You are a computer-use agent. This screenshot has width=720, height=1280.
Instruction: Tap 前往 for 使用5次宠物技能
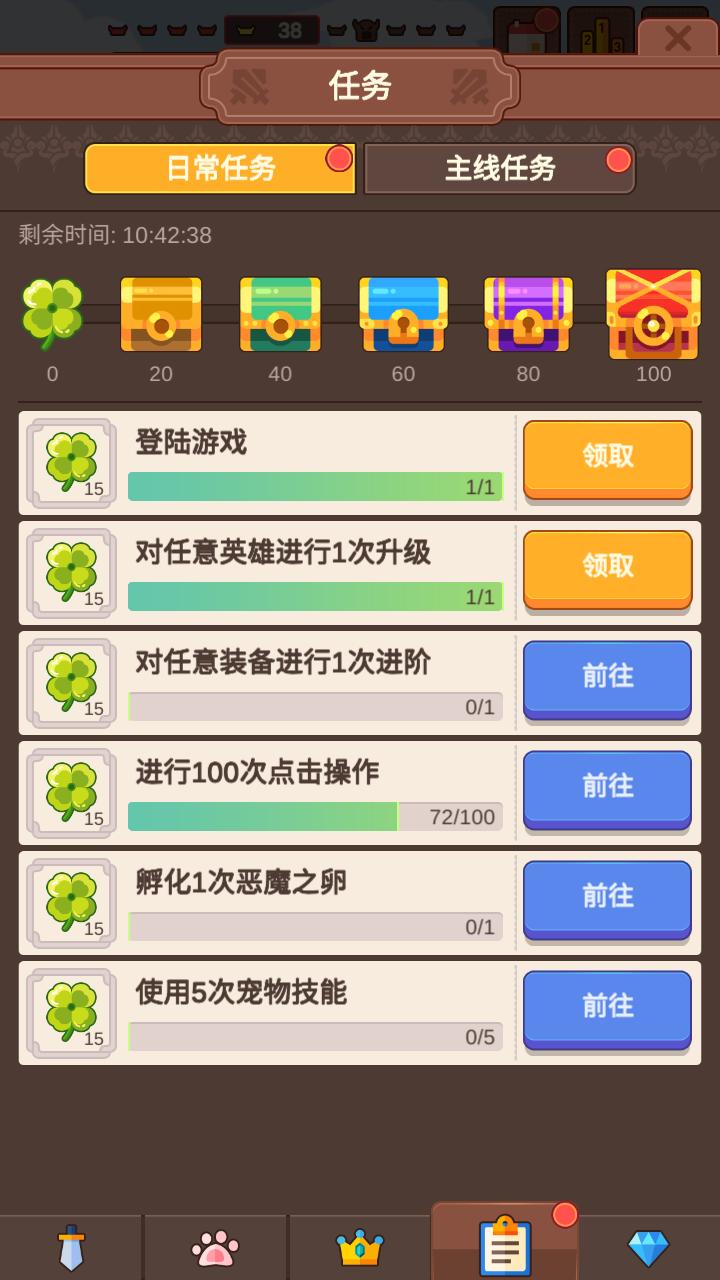point(607,1007)
